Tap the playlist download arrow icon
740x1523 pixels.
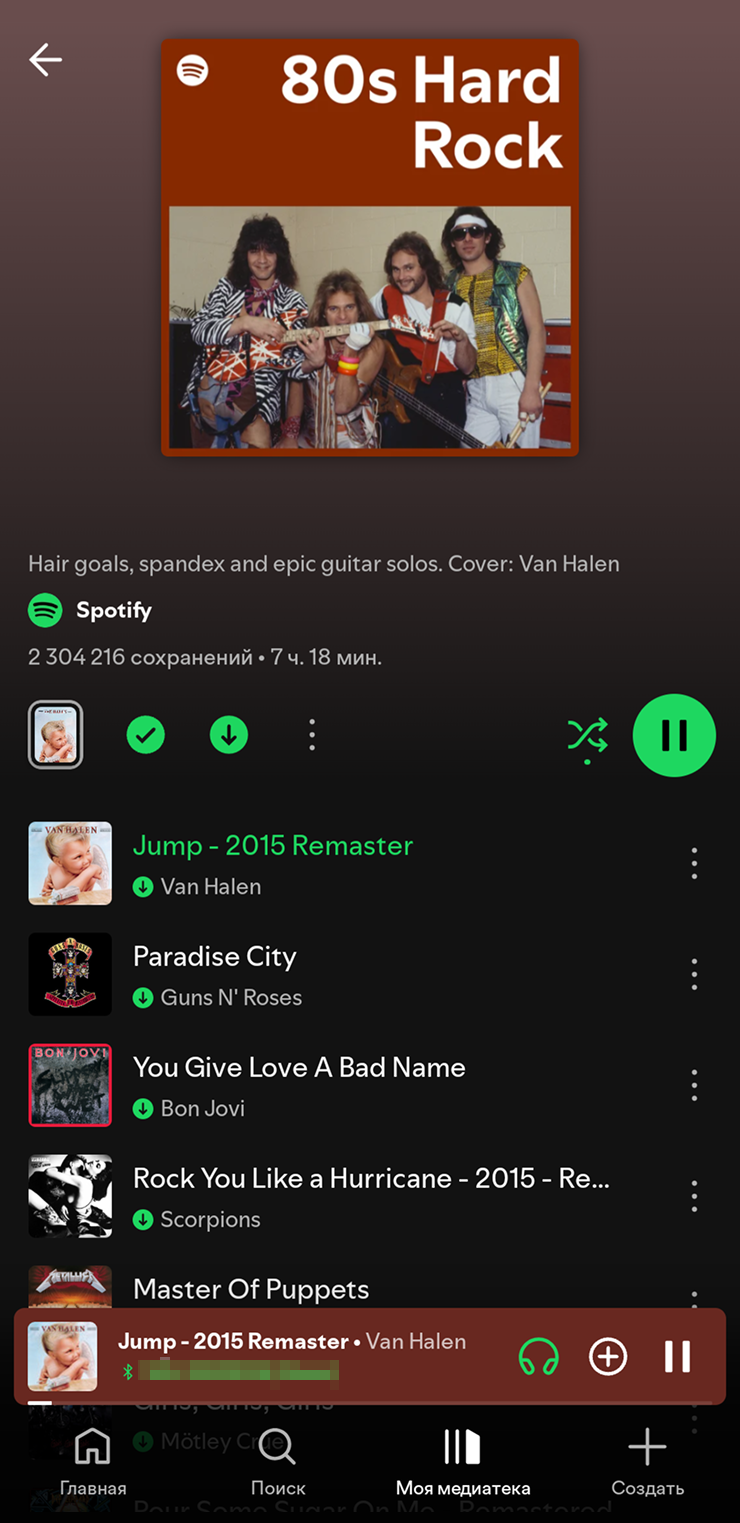click(x=229, y=736)
